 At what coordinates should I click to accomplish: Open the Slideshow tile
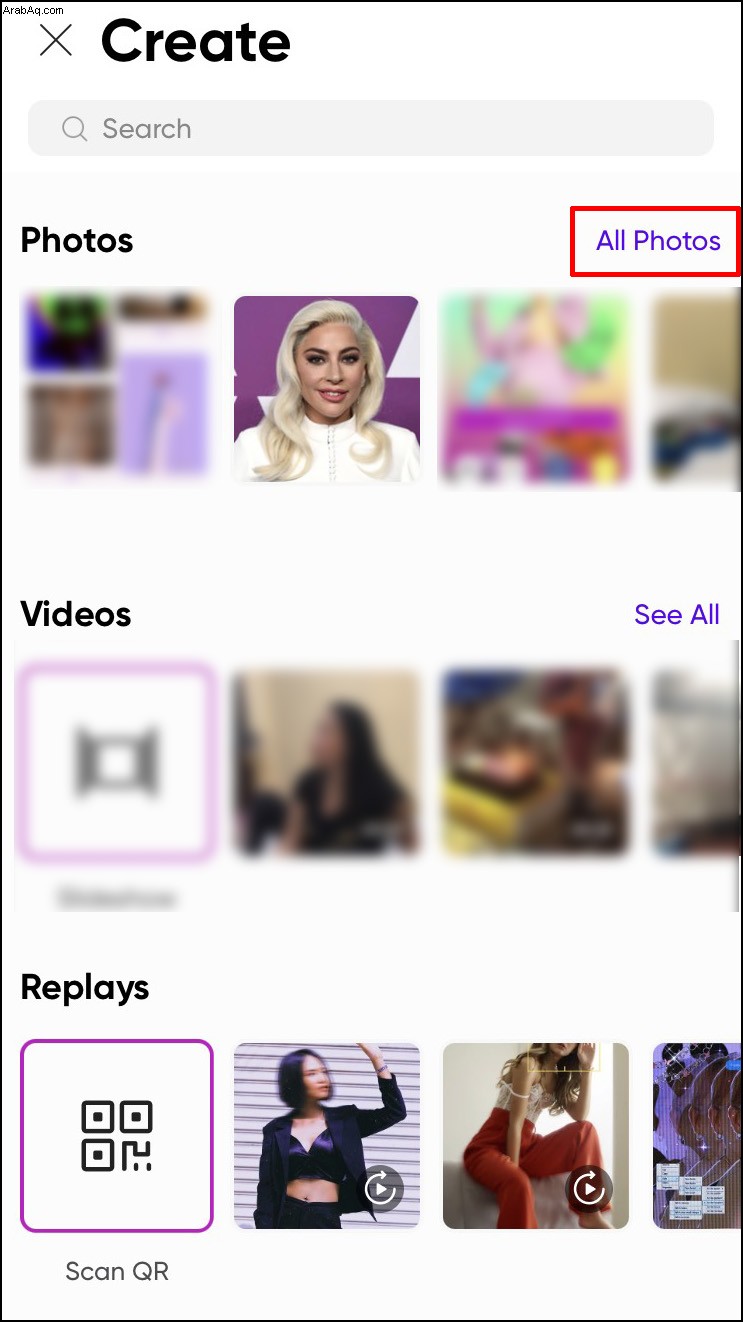tap(116, 764)
